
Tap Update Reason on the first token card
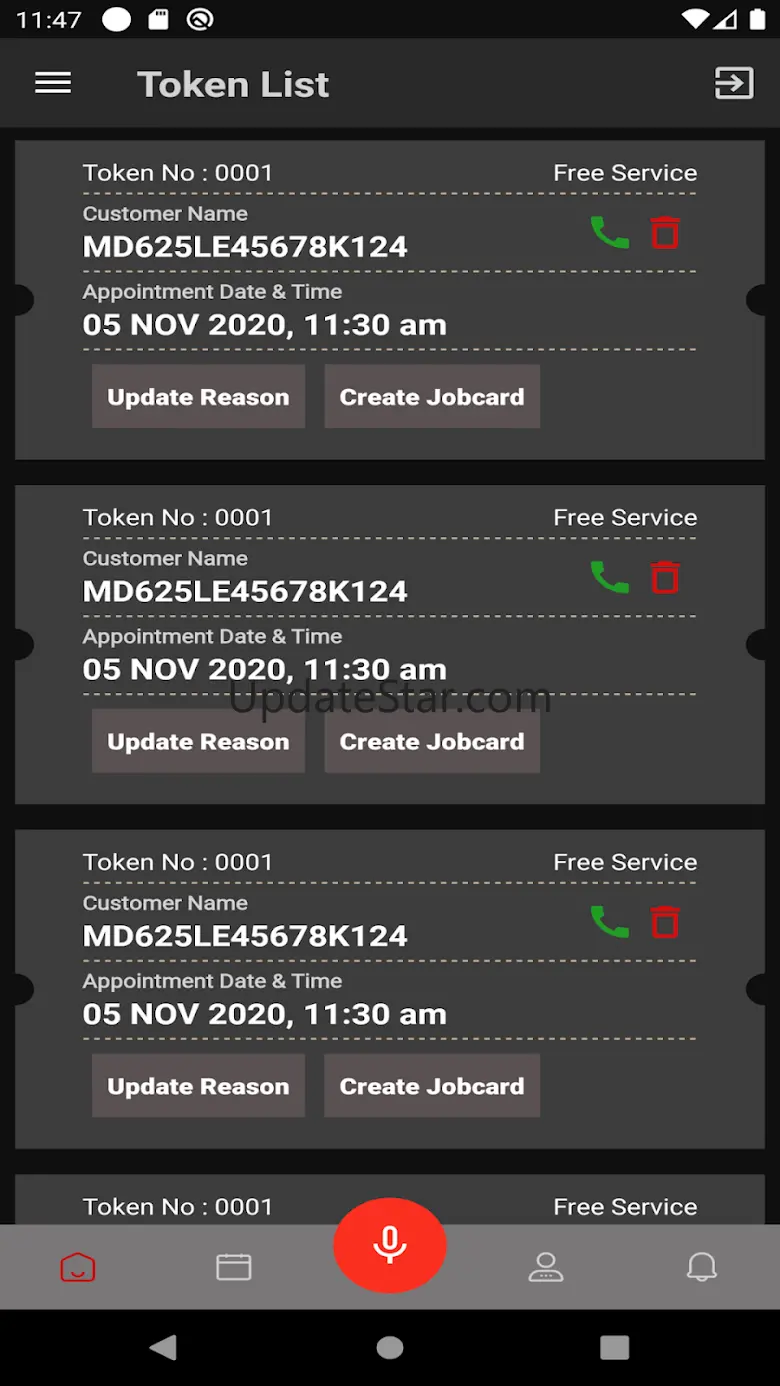[x=198, y=397]
